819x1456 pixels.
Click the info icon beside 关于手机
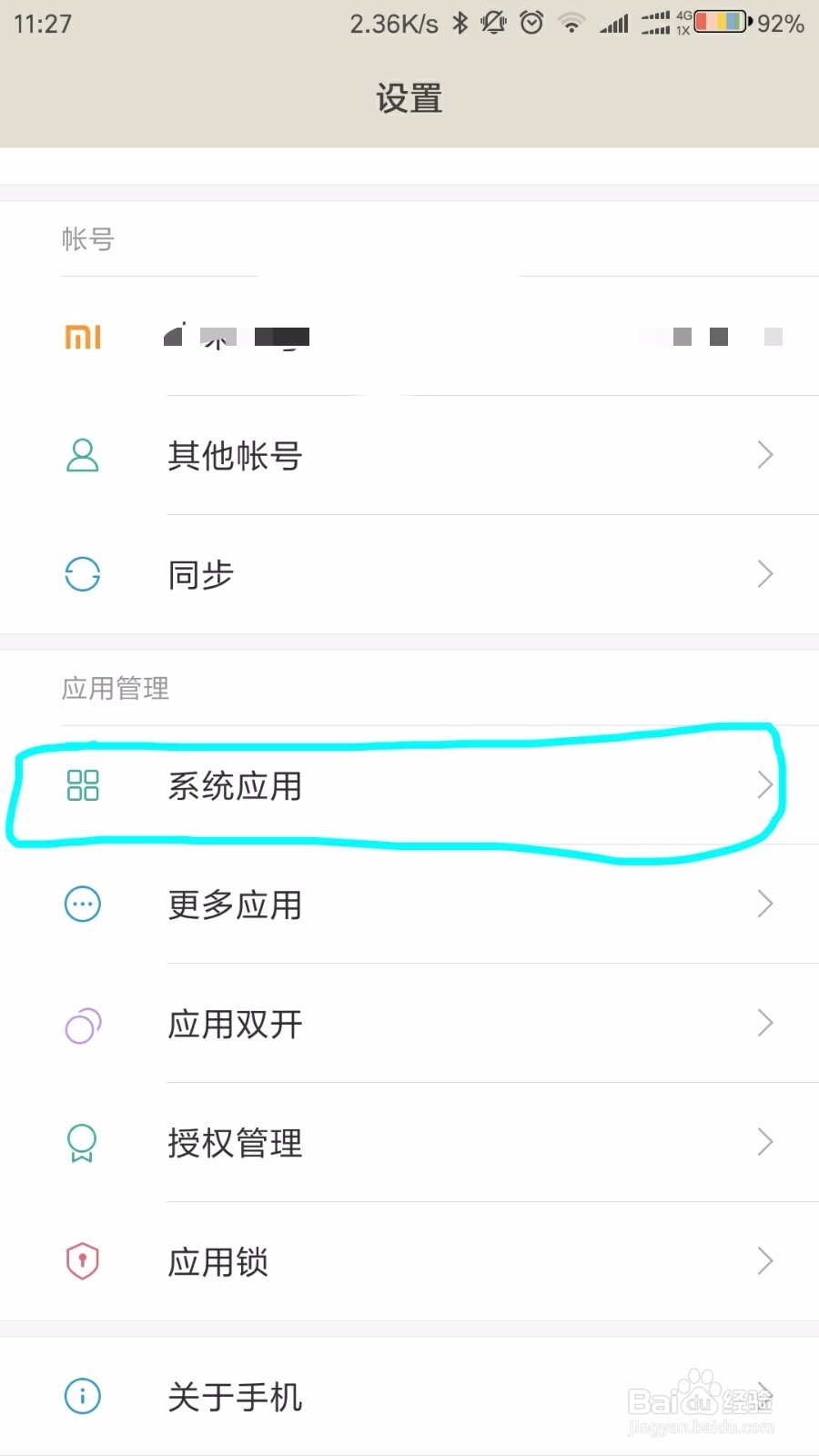(82, 1397)
